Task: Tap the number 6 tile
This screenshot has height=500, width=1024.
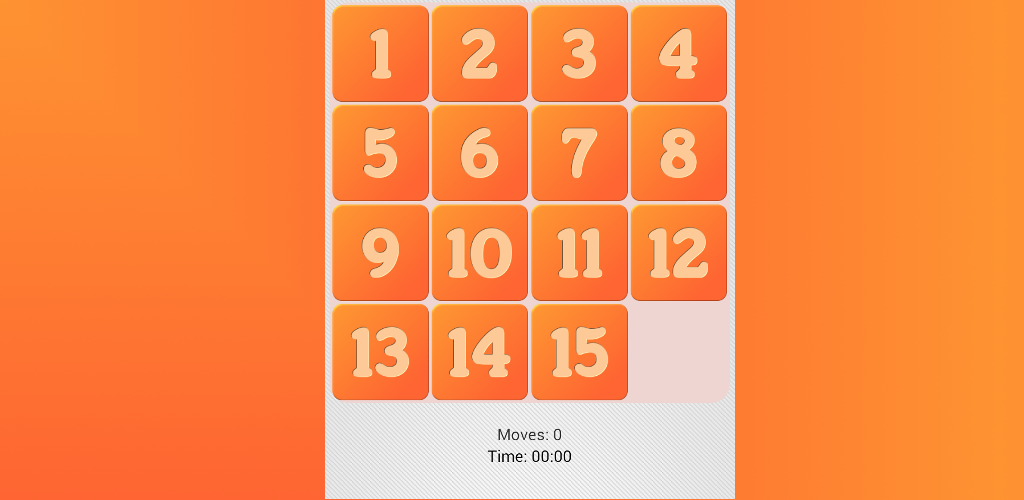Action: (x=479, y=152)
